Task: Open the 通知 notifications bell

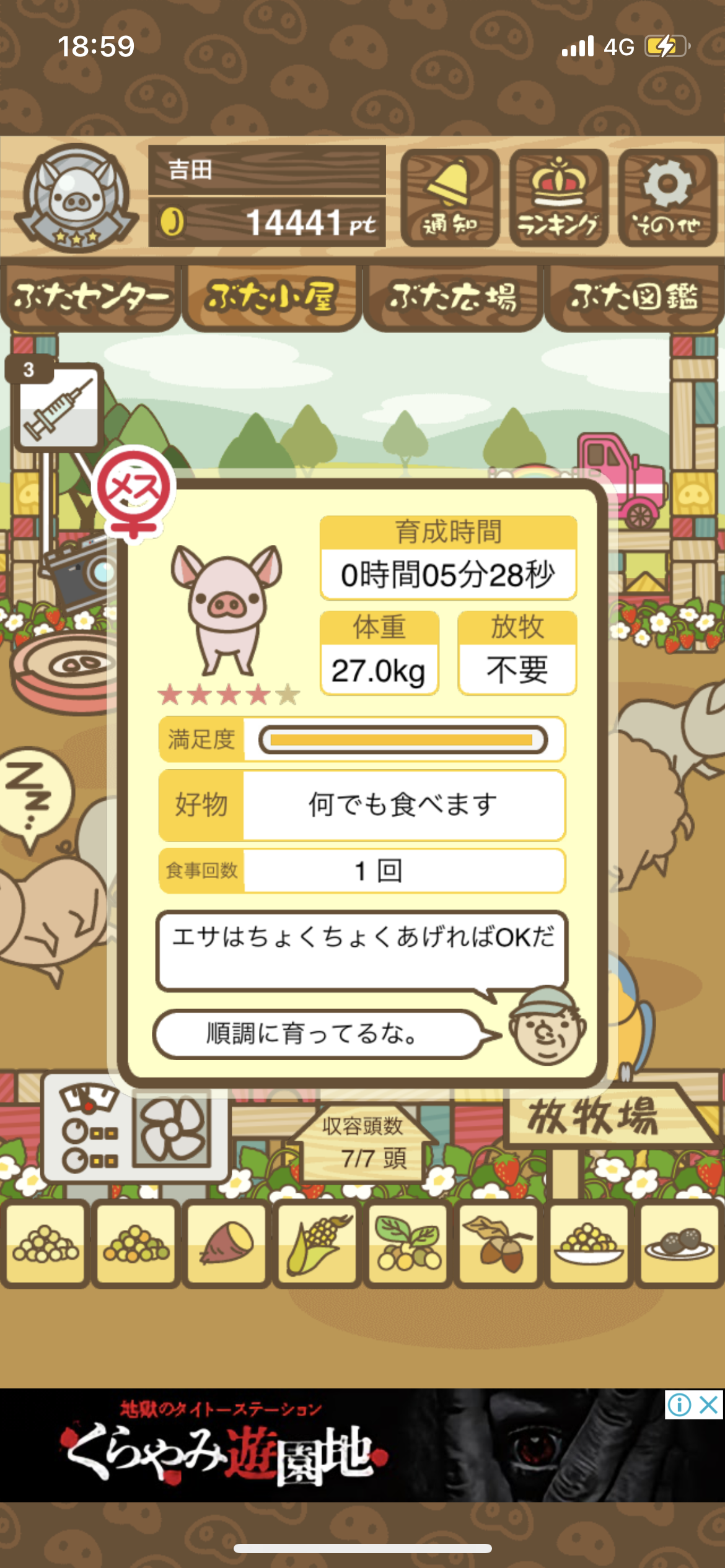Action: pos(450,198)
